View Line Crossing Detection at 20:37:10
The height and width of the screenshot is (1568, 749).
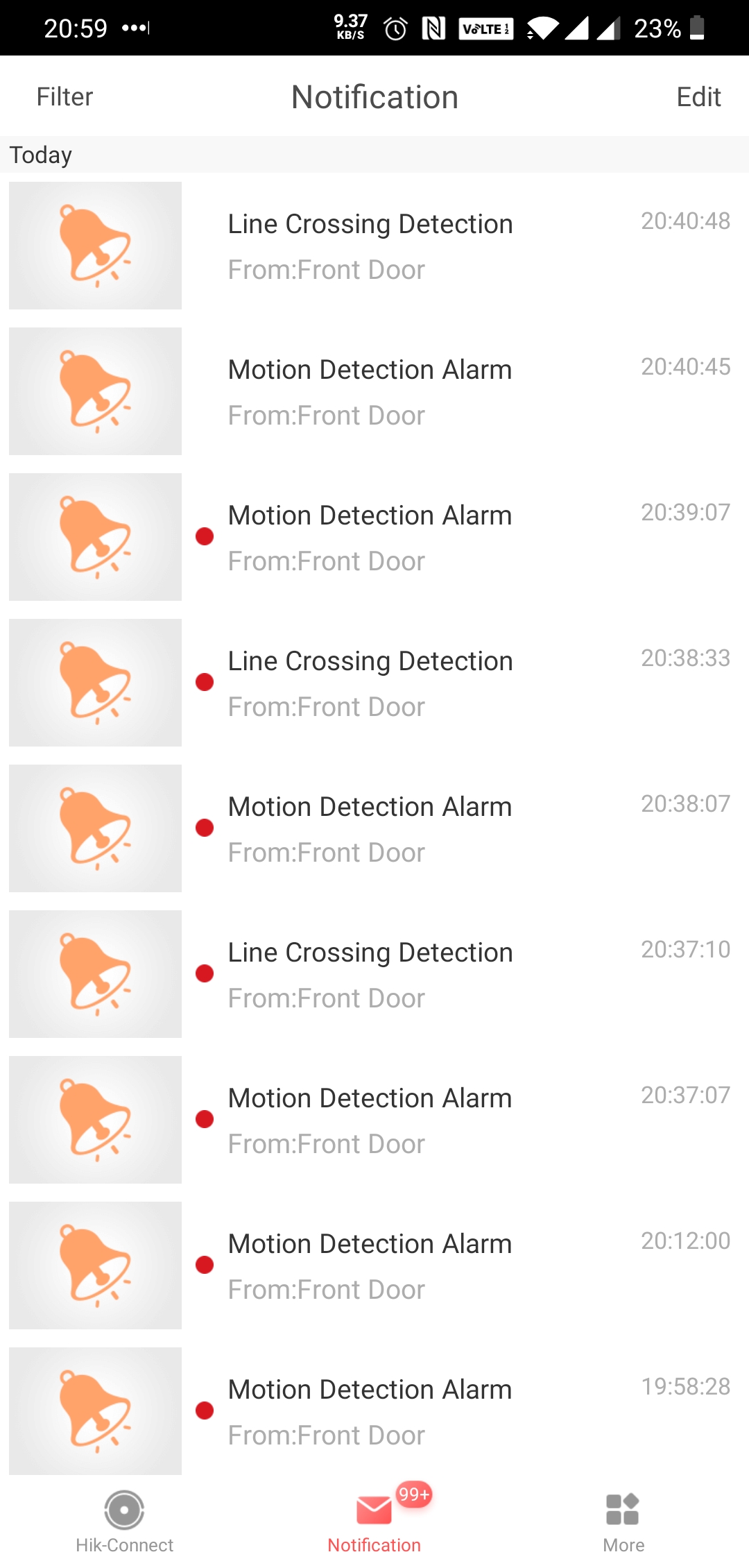coord(374,974)
